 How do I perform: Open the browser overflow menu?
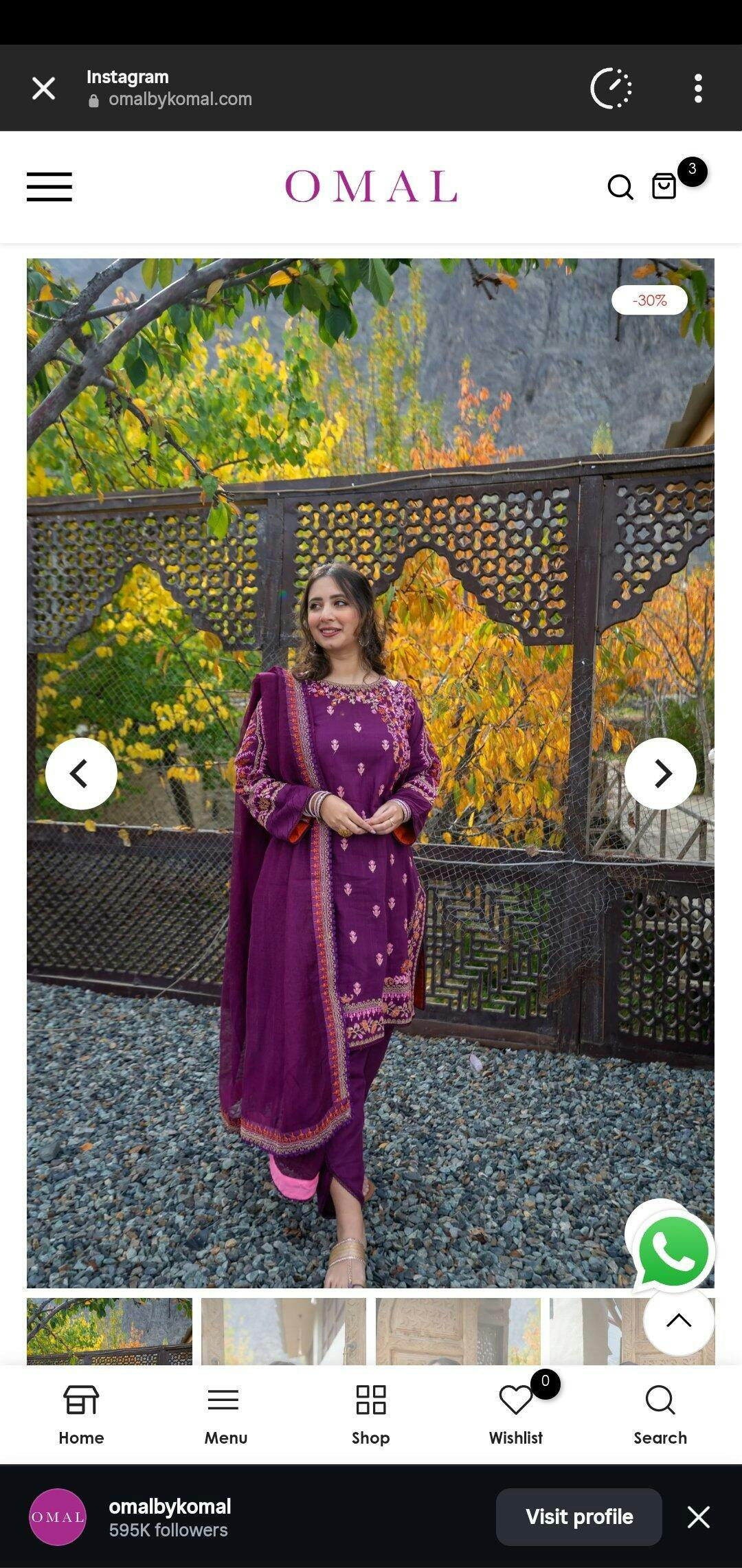click(x=698, y=89)
